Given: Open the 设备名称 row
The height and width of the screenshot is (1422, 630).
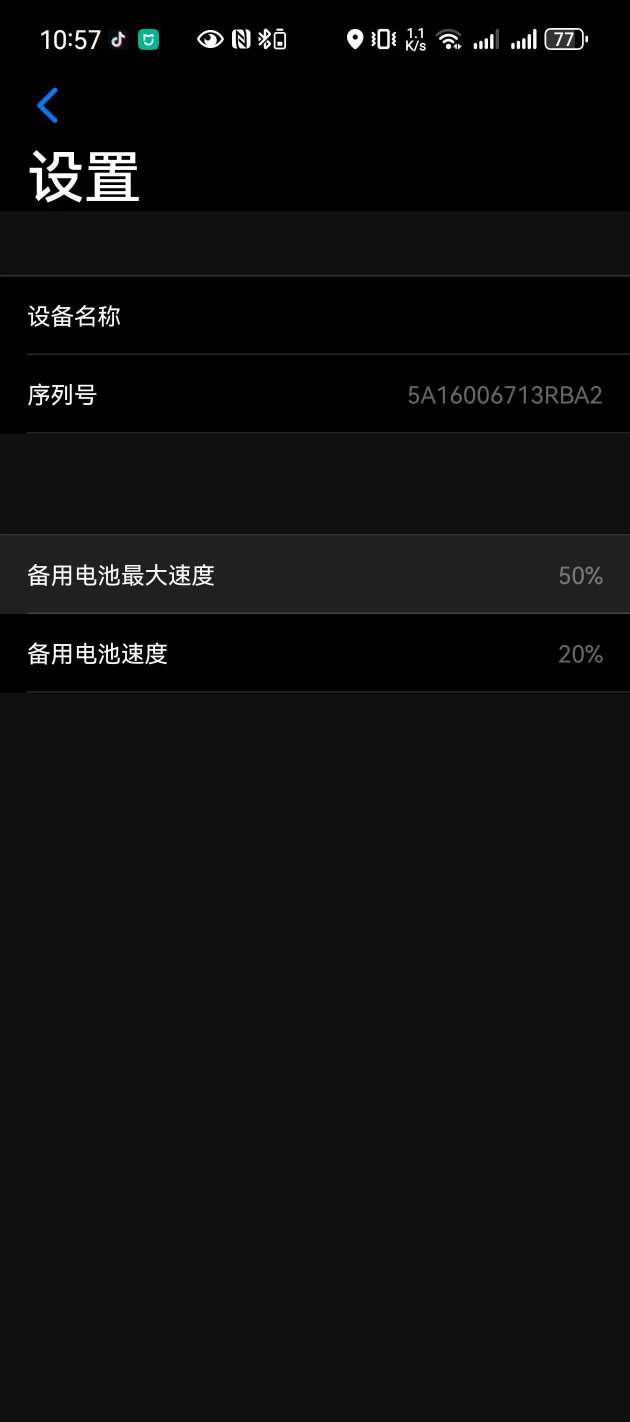Looking at the screenshot, I should pos(315,316).
